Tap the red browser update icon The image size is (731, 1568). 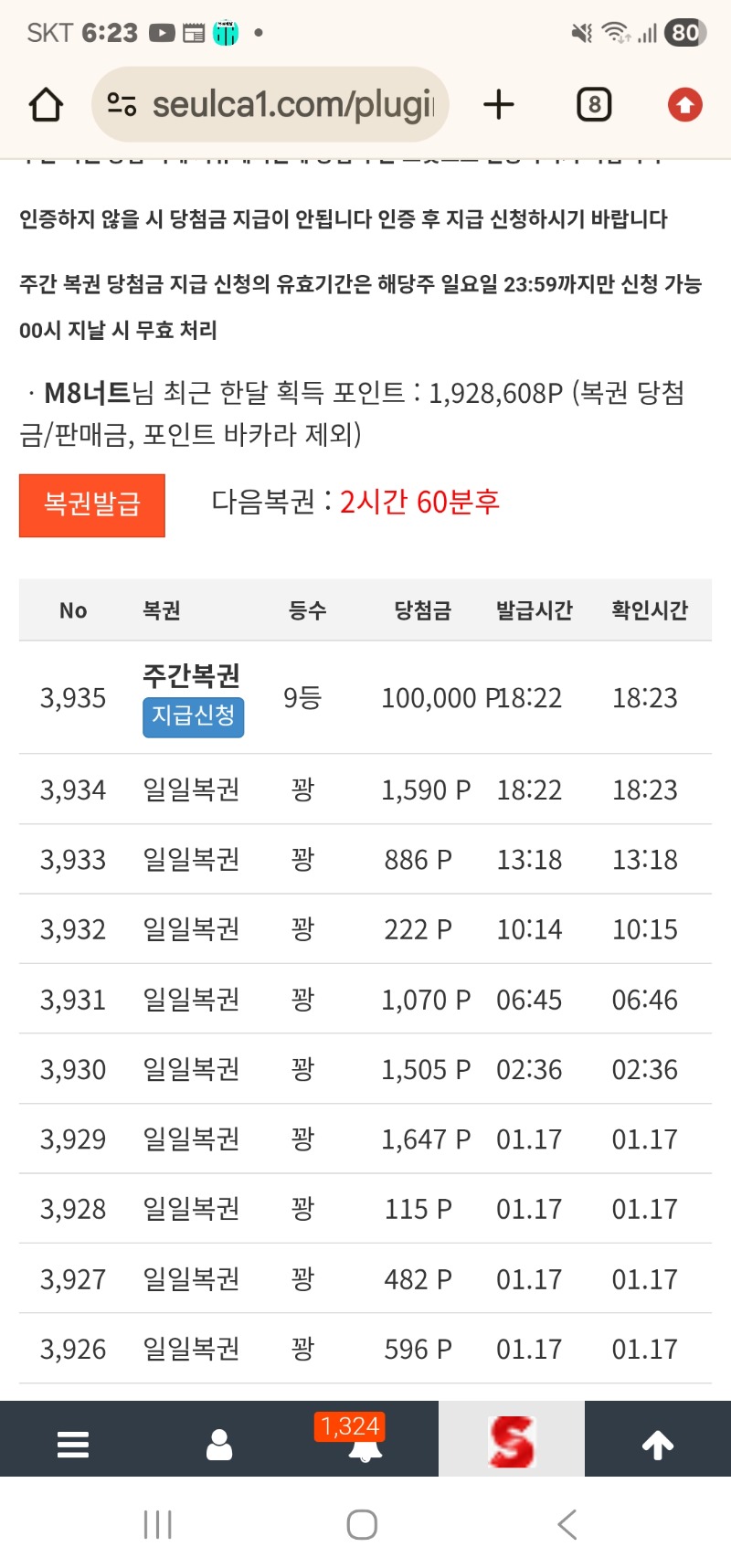point(684,105)
